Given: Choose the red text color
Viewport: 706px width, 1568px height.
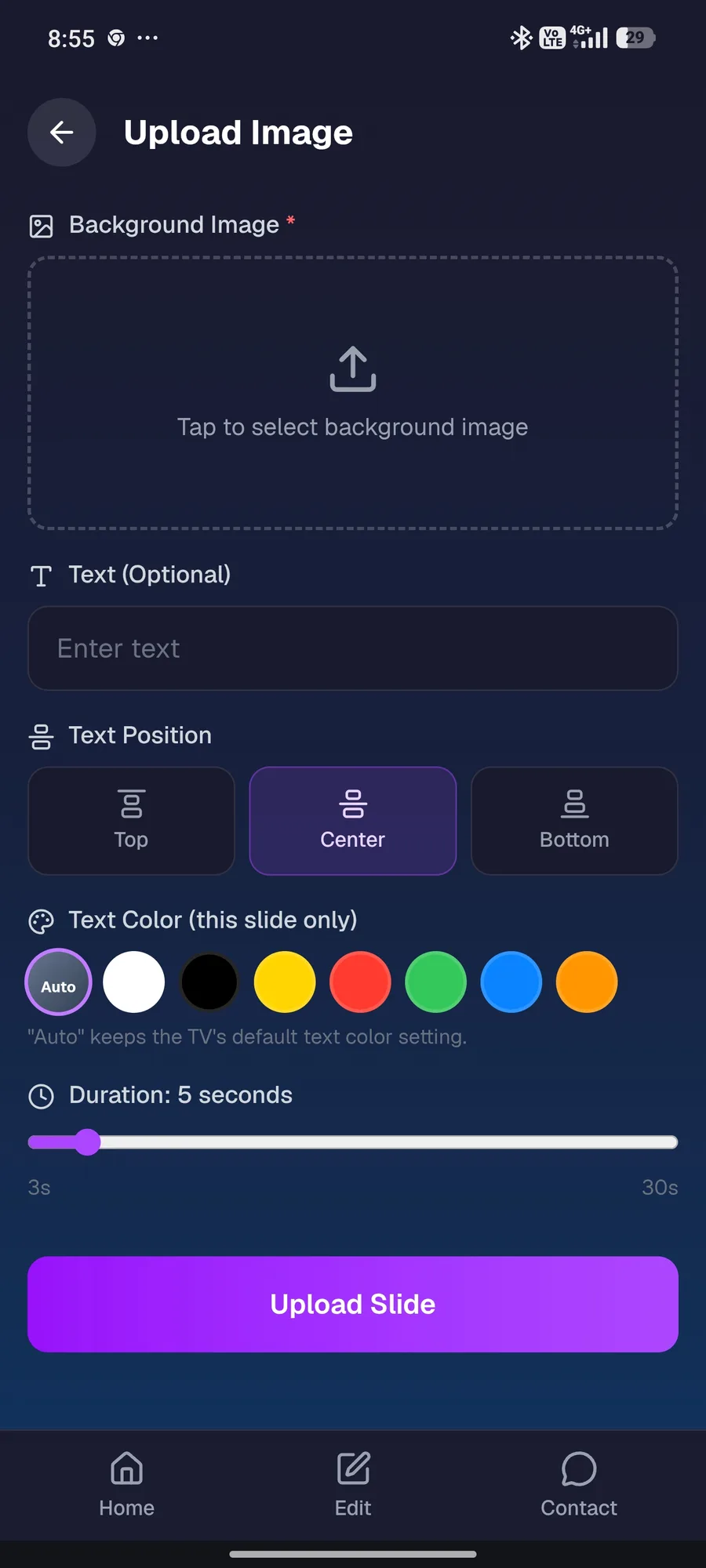Looking at the screenshot, I should click(x=360, y=982).
